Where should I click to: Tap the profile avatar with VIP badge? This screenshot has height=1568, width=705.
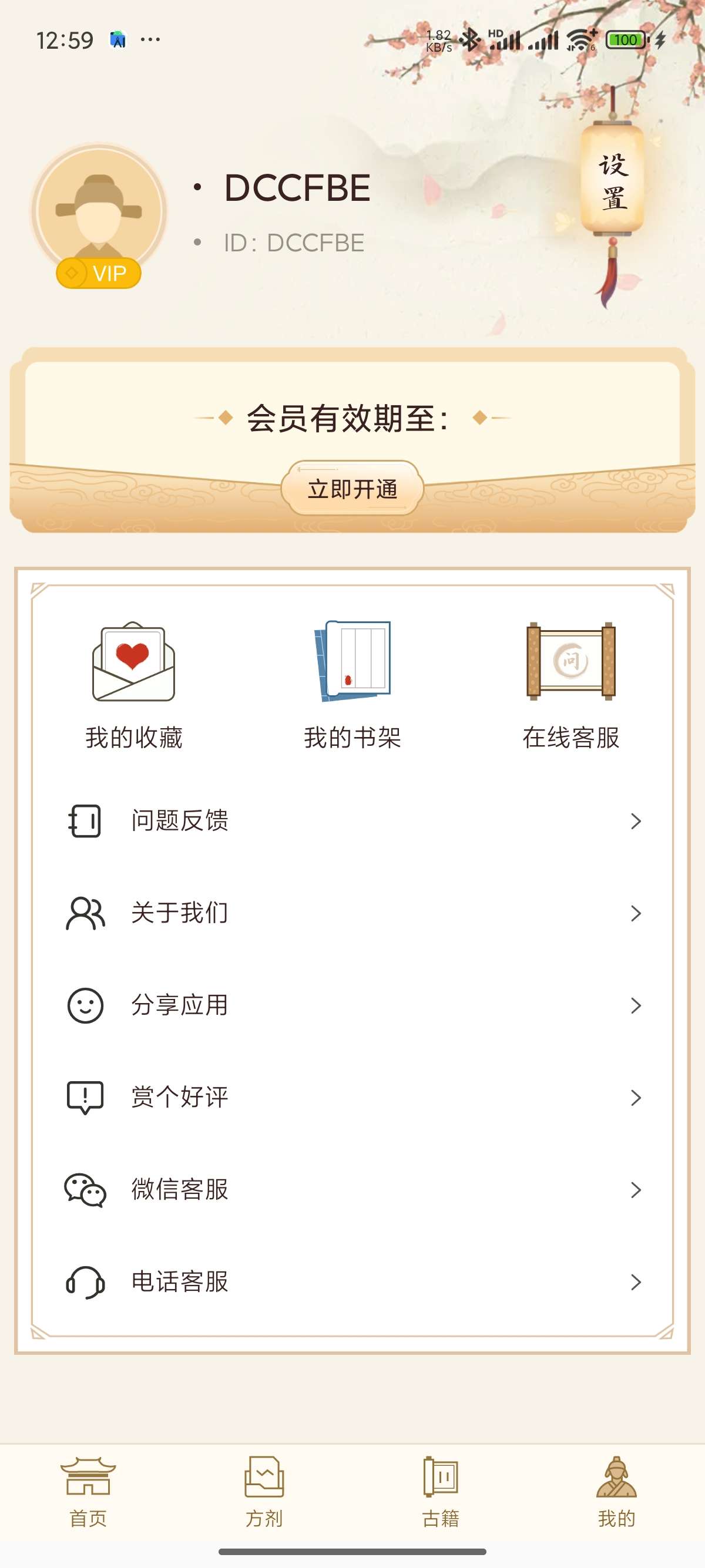99,212
